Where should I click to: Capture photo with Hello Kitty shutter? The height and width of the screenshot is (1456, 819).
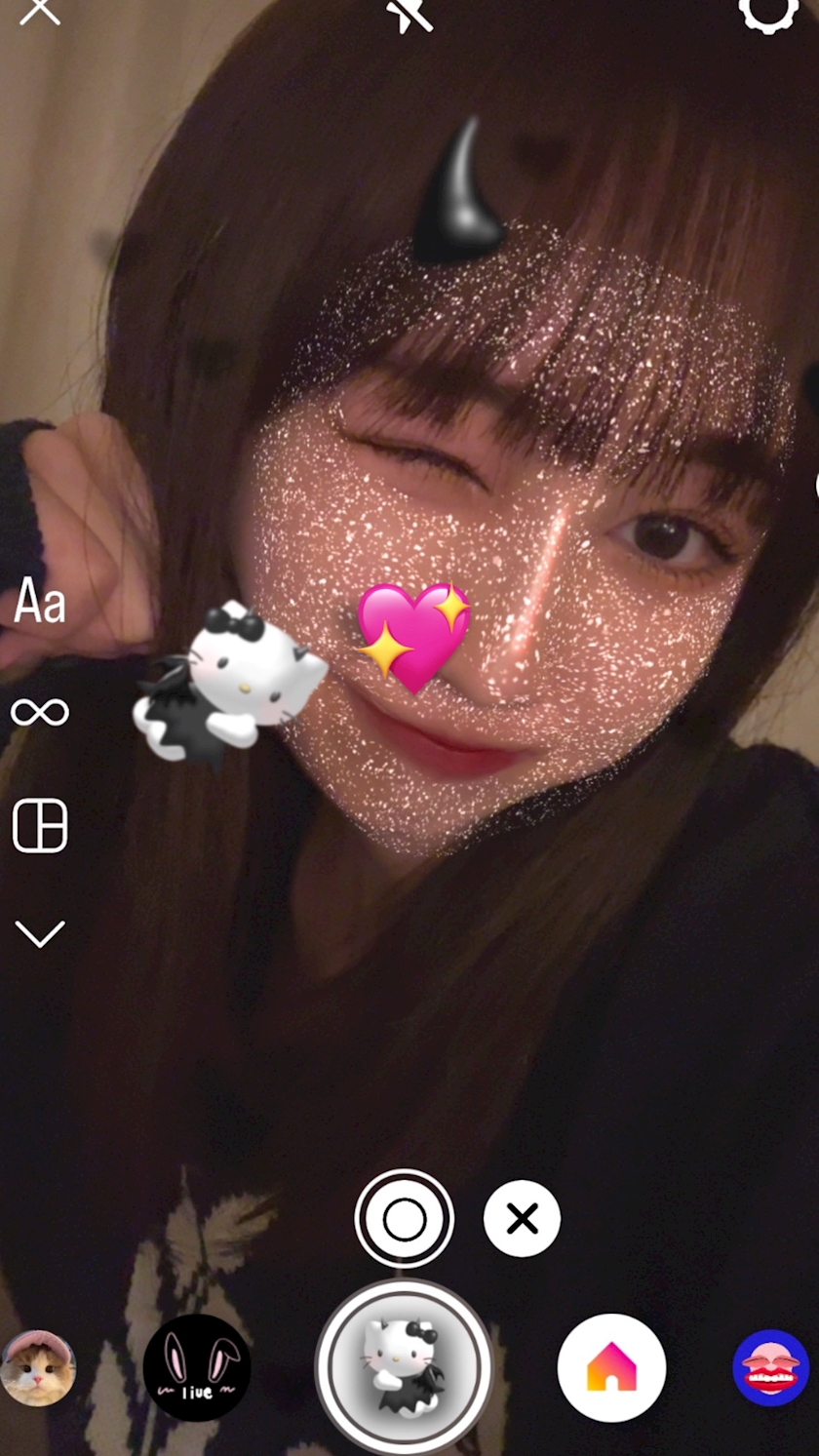click(403, 1366)
